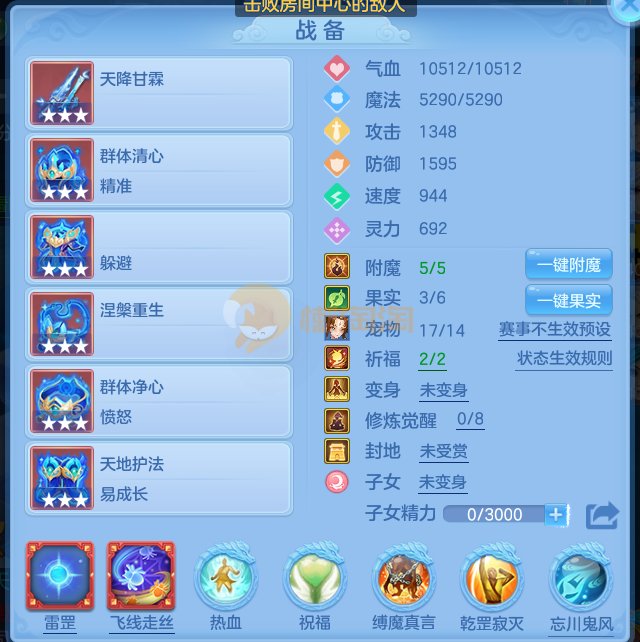Open 赛事不生效预设 link
The width and height of the screenshot is (640, 642).
555,330
